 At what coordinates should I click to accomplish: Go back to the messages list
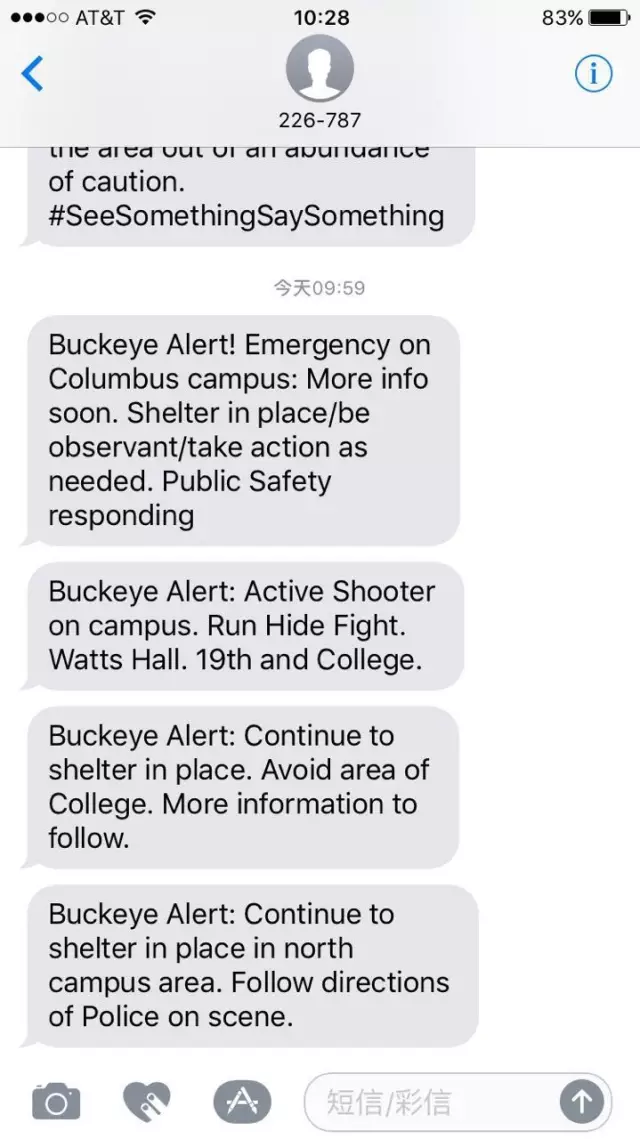33,74
